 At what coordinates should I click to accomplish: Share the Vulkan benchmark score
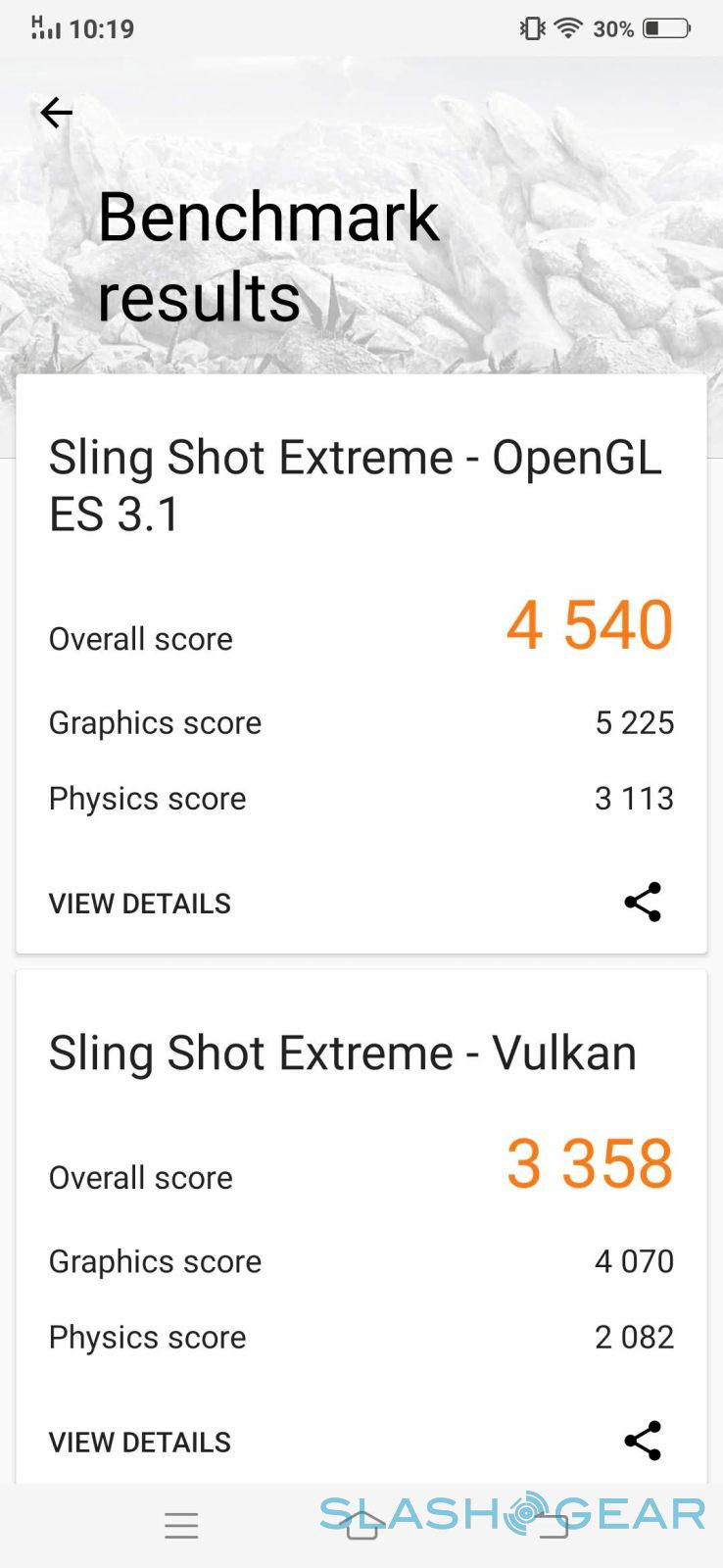coord(643,1441)
